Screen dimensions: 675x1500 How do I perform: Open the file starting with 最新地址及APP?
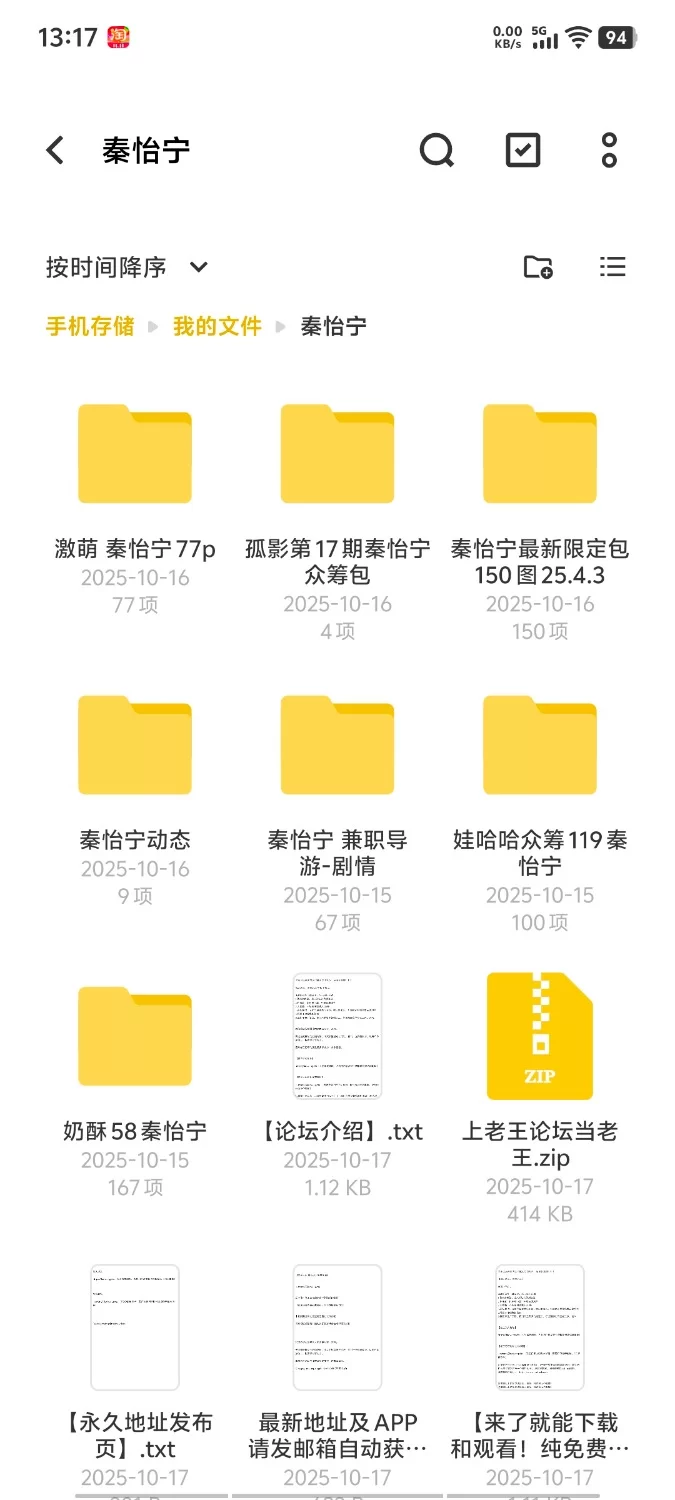(338, 1328)
